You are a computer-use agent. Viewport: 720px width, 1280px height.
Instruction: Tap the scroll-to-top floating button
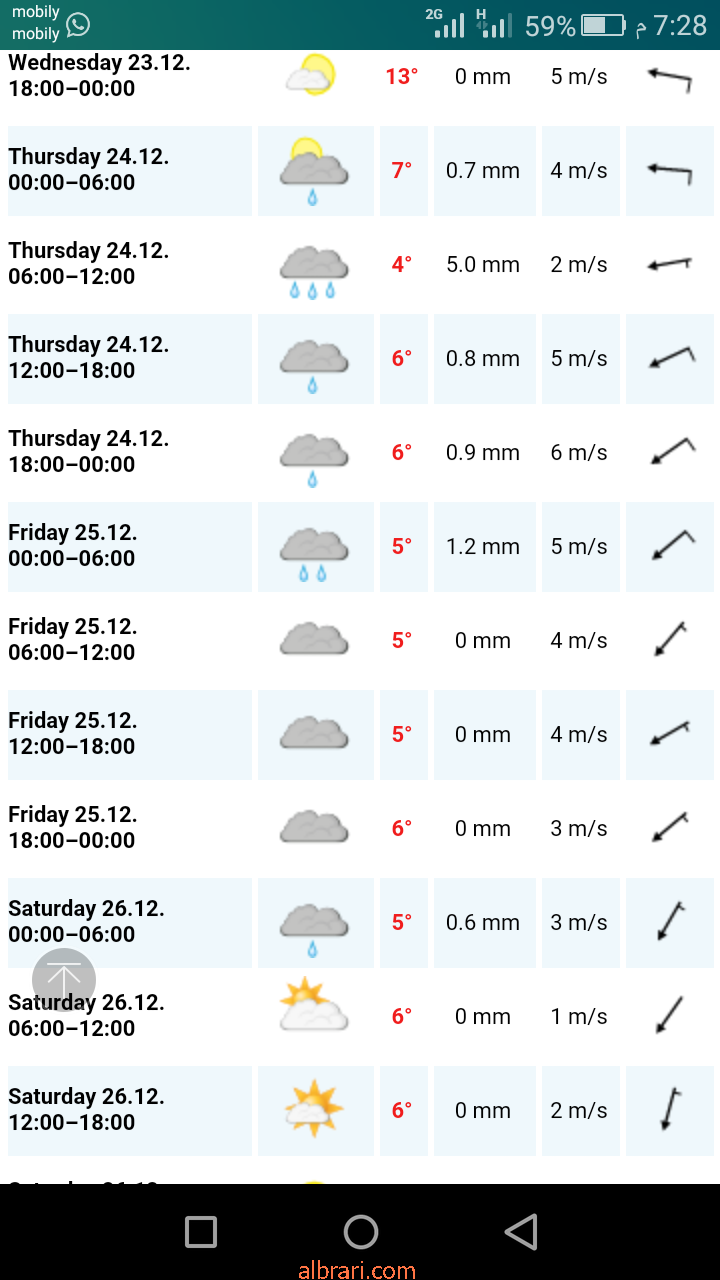64,980
